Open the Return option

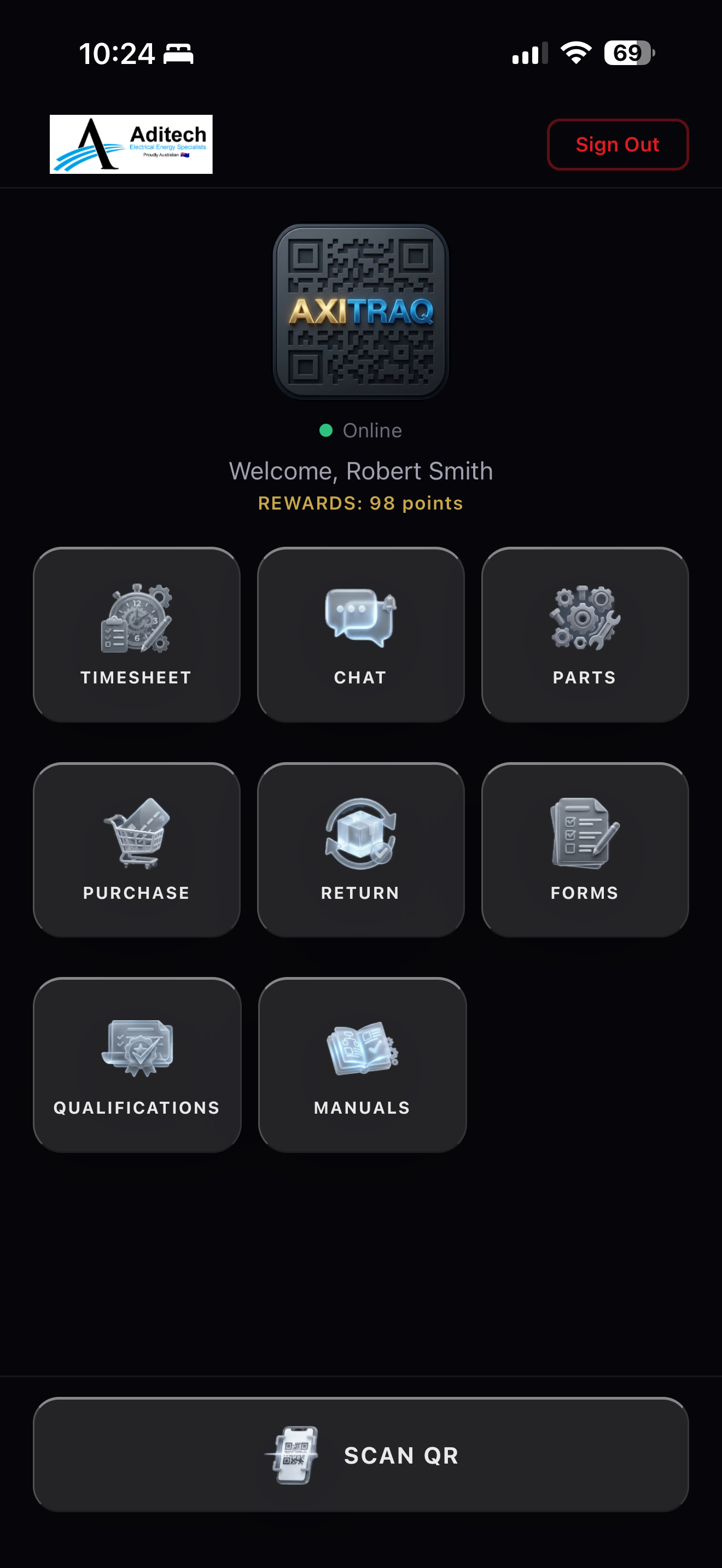point(360,850)
